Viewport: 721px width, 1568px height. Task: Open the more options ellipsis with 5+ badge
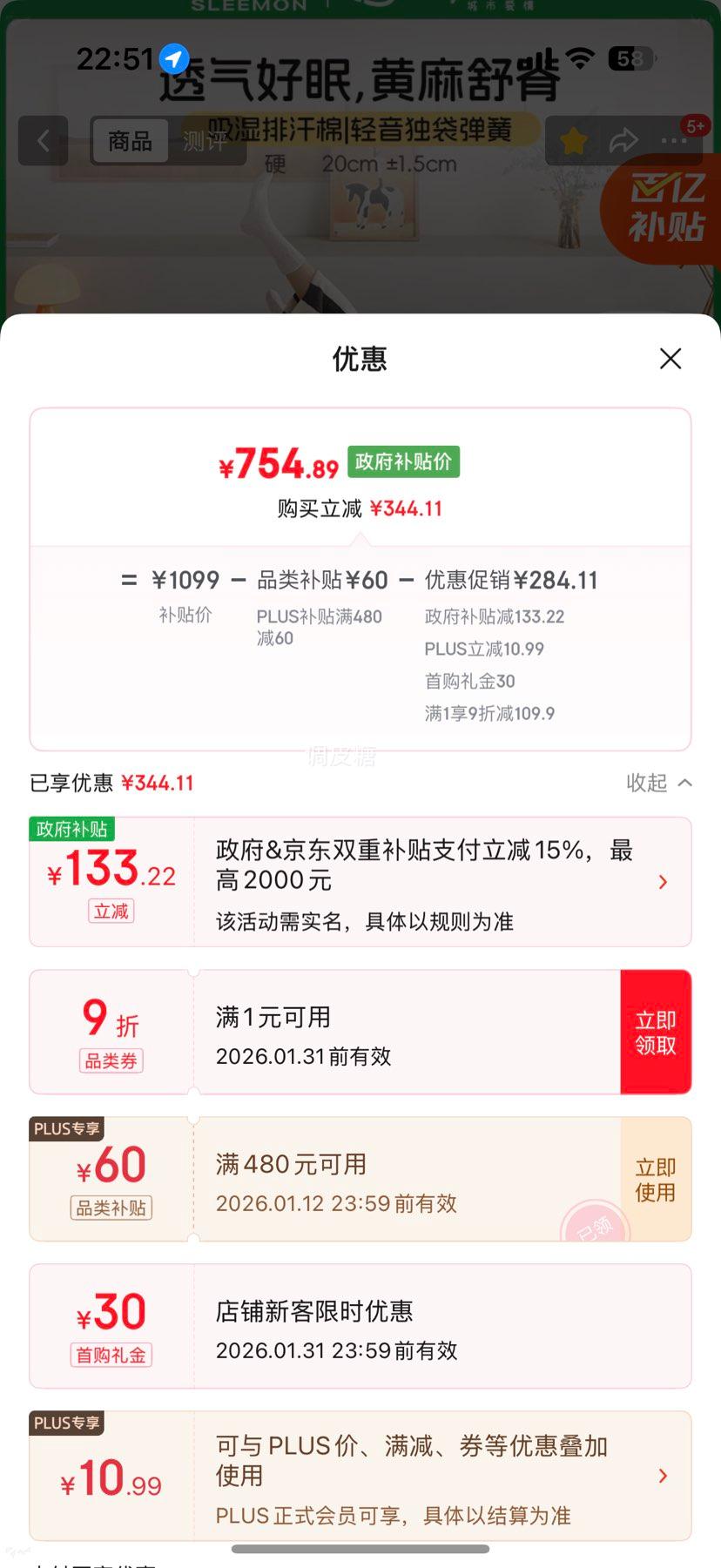672,141
